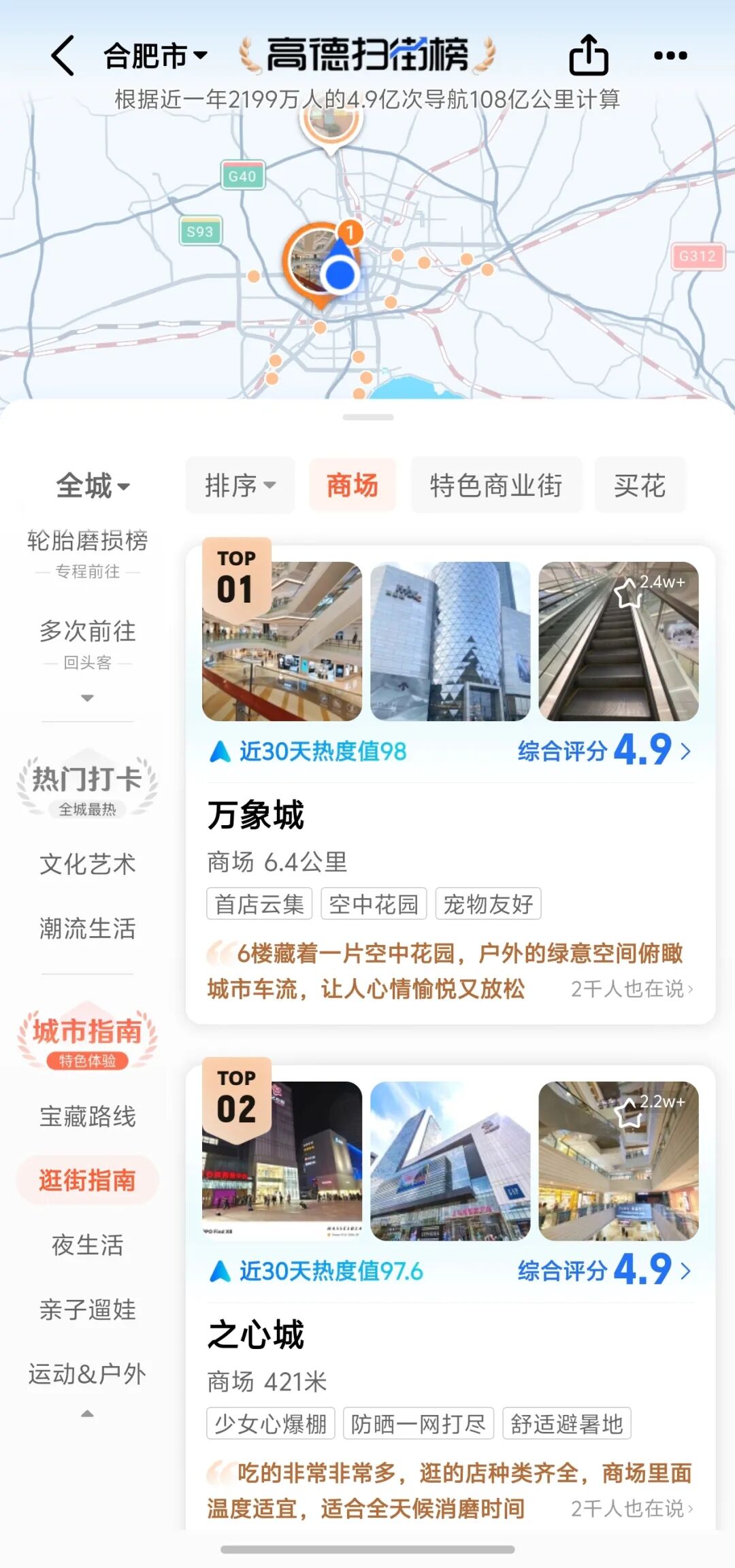Select the 商场 filter chip
This screenshot has width=735, height=1568.
[352, 486]
